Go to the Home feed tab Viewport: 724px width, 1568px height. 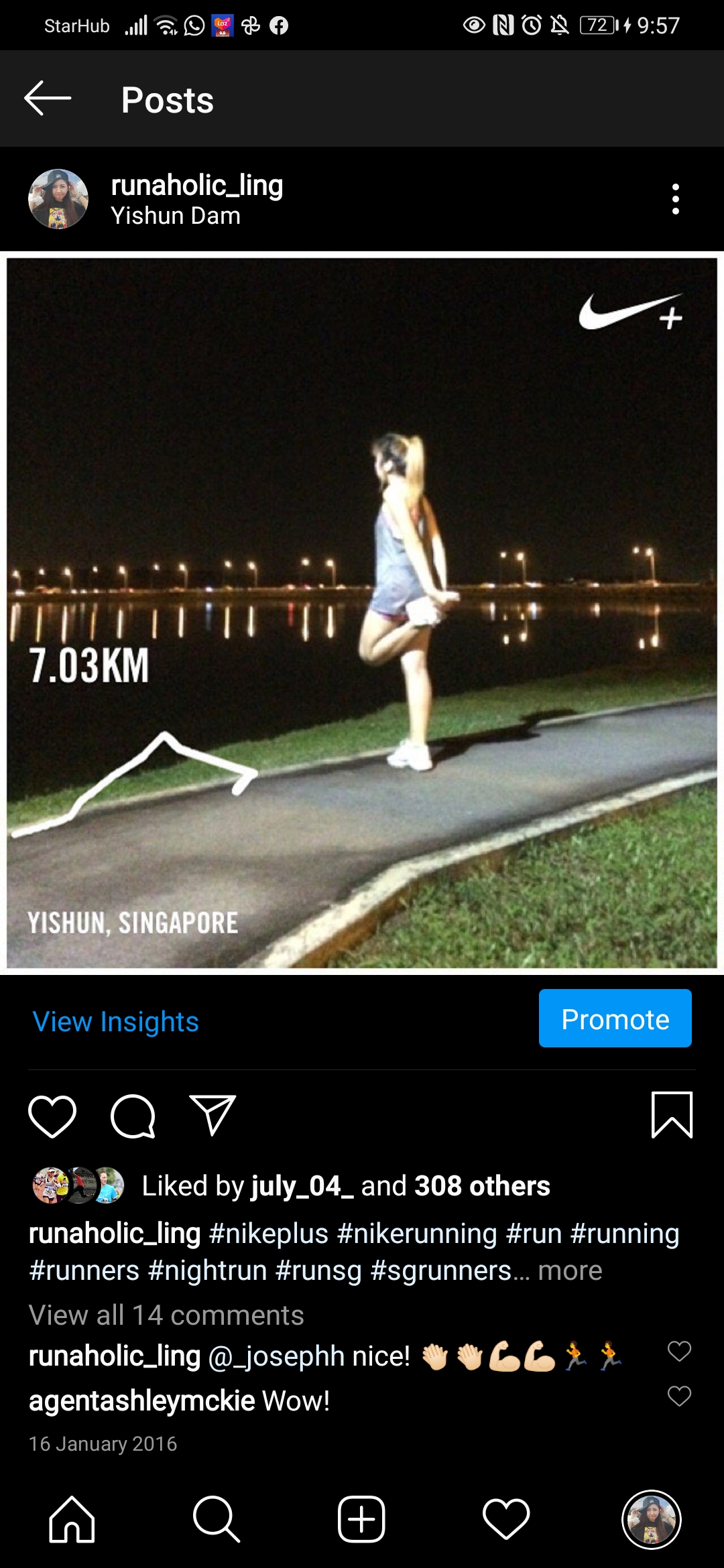pos(72,1519)
